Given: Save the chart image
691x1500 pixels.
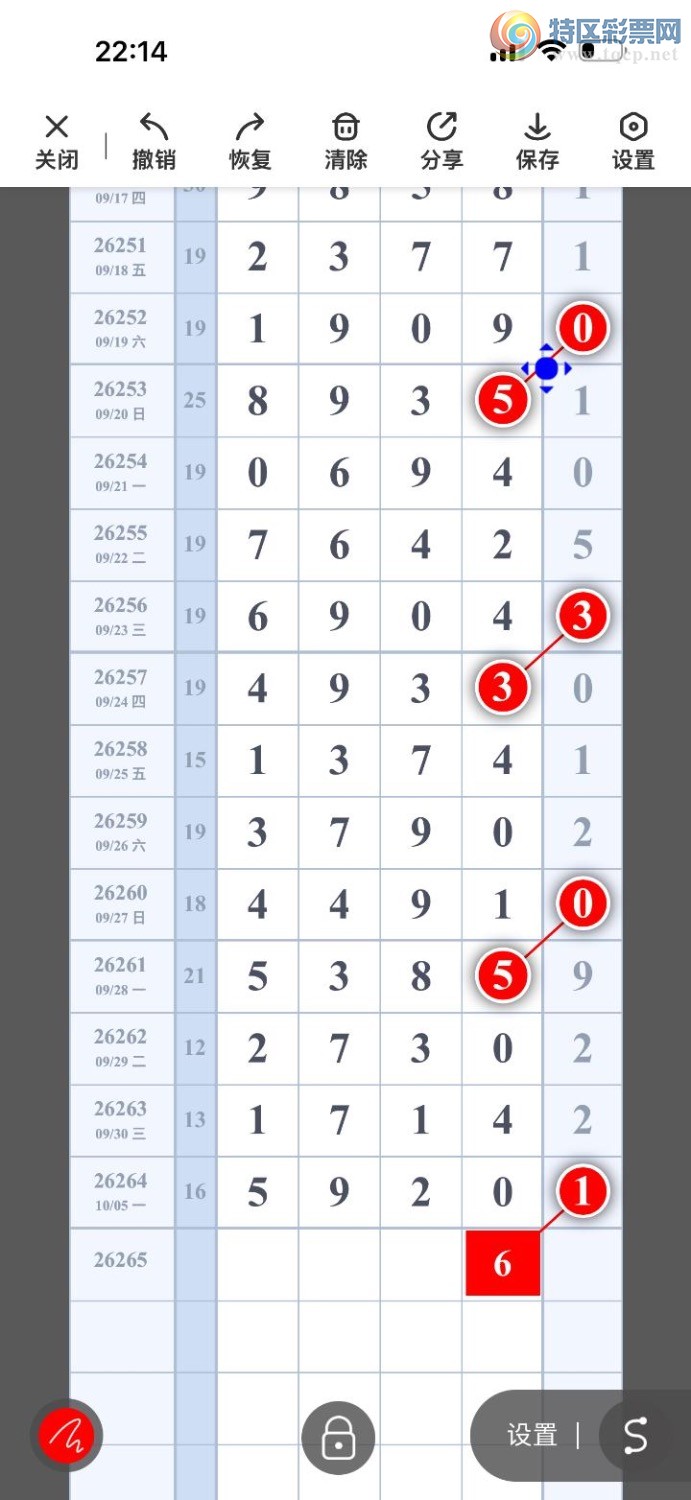Looking at the screenshot, I should (538, 142).
